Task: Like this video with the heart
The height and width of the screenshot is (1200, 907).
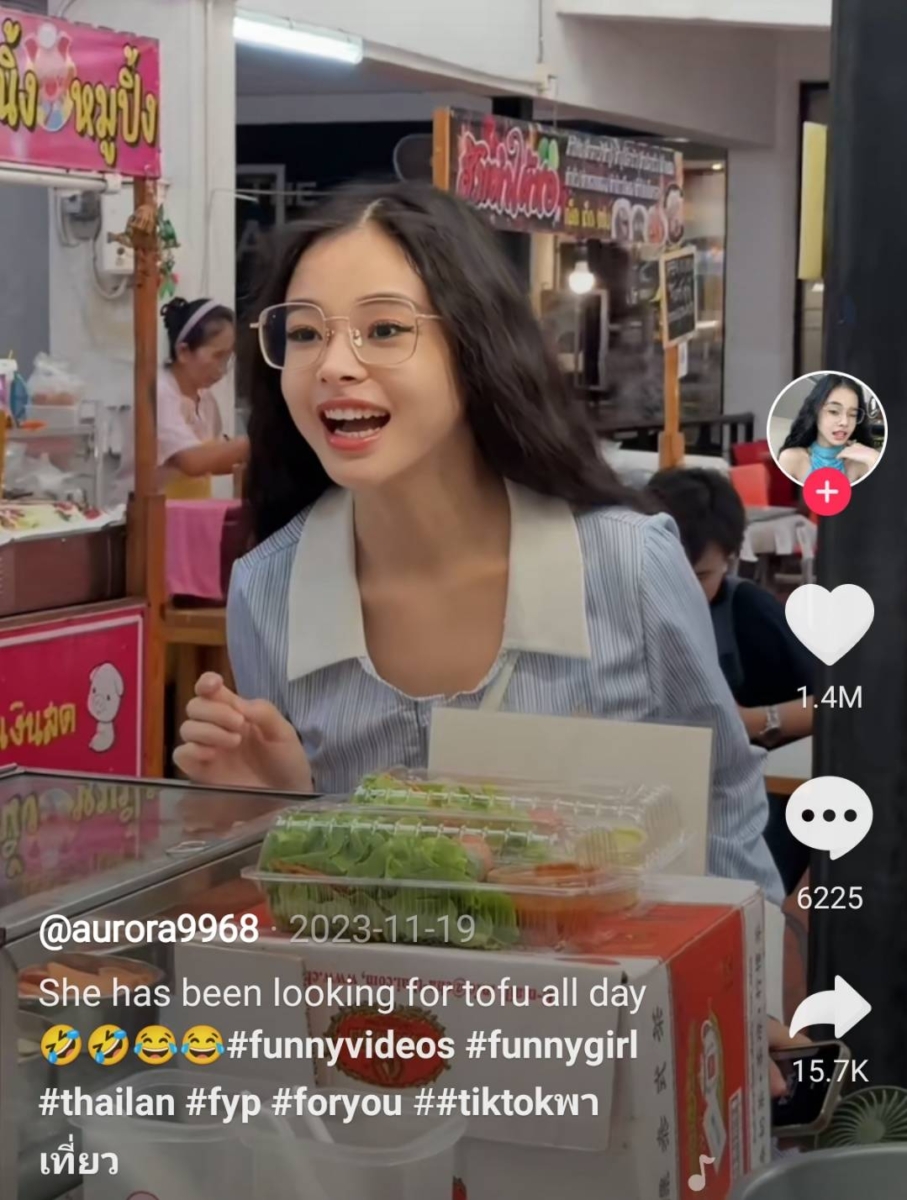Action: [x=829, y=623]
